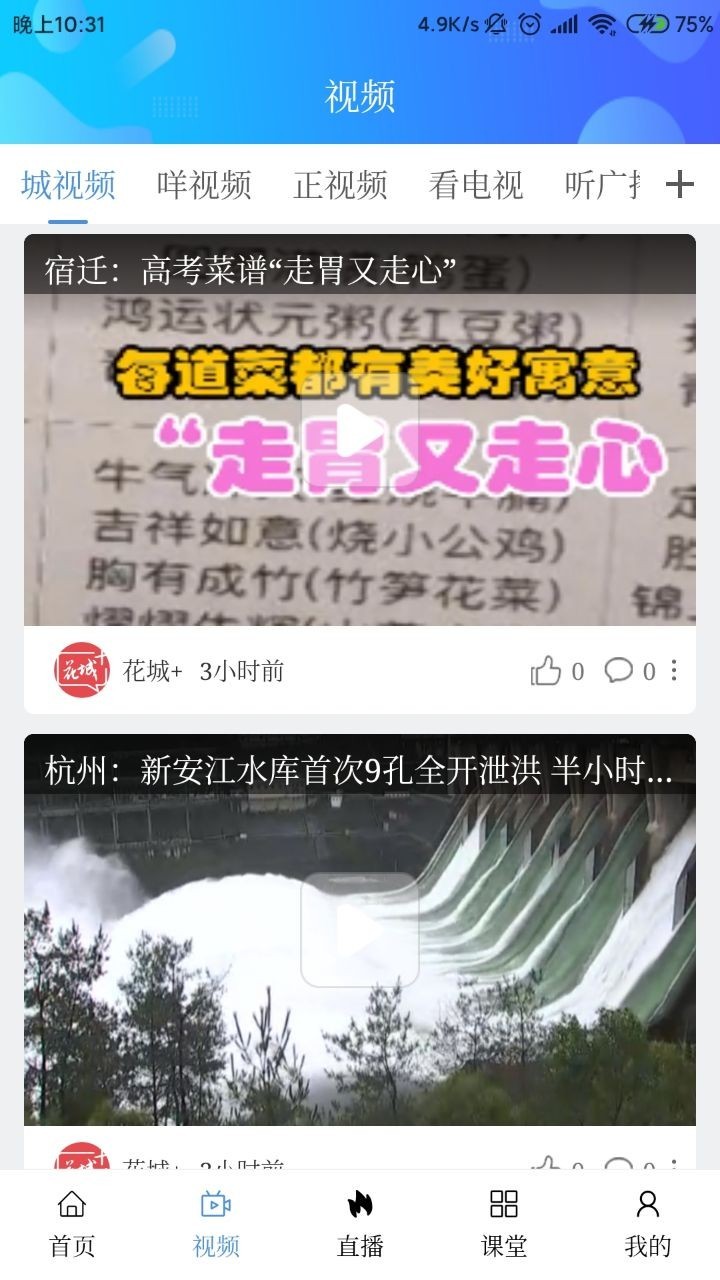Switch to the 咩视频 tab
Screen dimensions: 720x1280
coord(205,185)
